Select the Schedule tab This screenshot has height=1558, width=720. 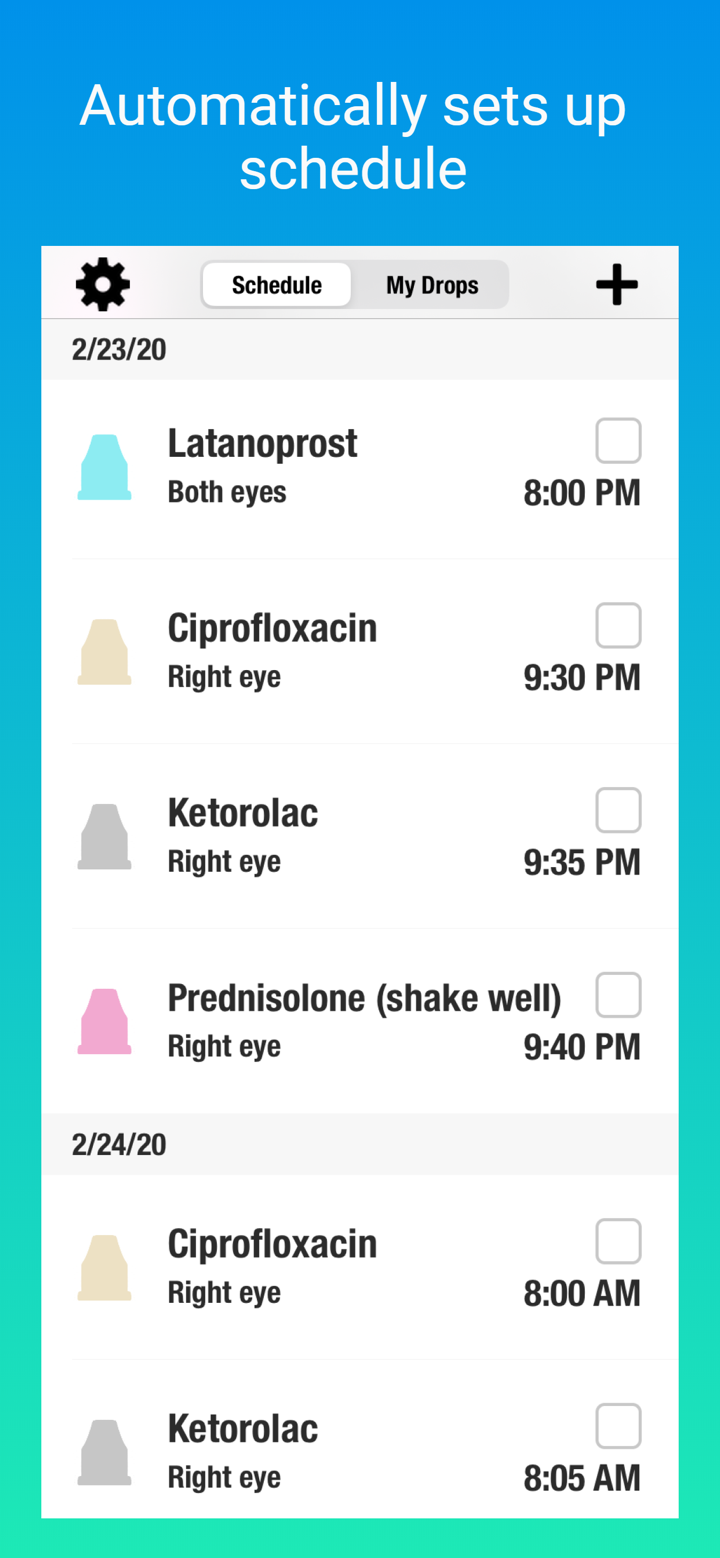pos(276,285)
